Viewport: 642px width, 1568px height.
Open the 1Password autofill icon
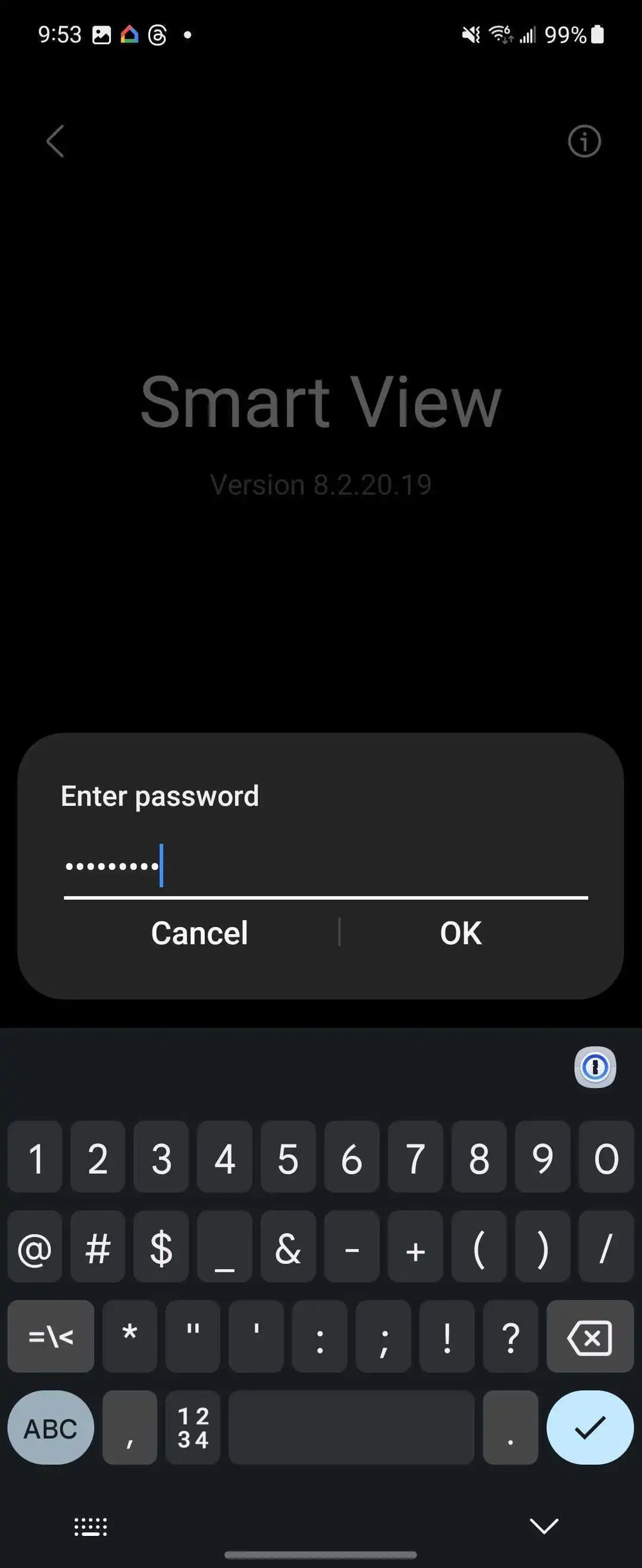(594, 1068)
